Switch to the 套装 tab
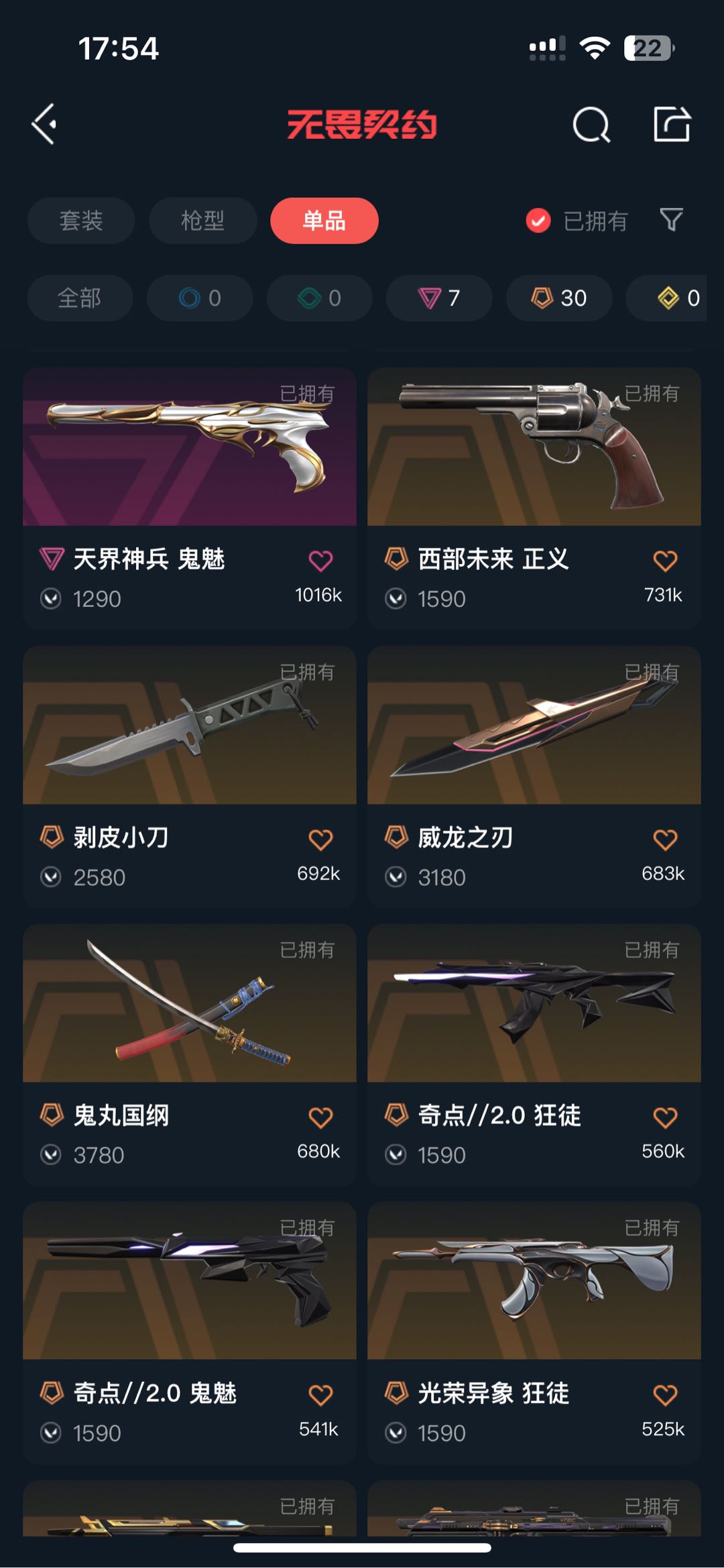The image size is (724, 1568). (81, 221)
